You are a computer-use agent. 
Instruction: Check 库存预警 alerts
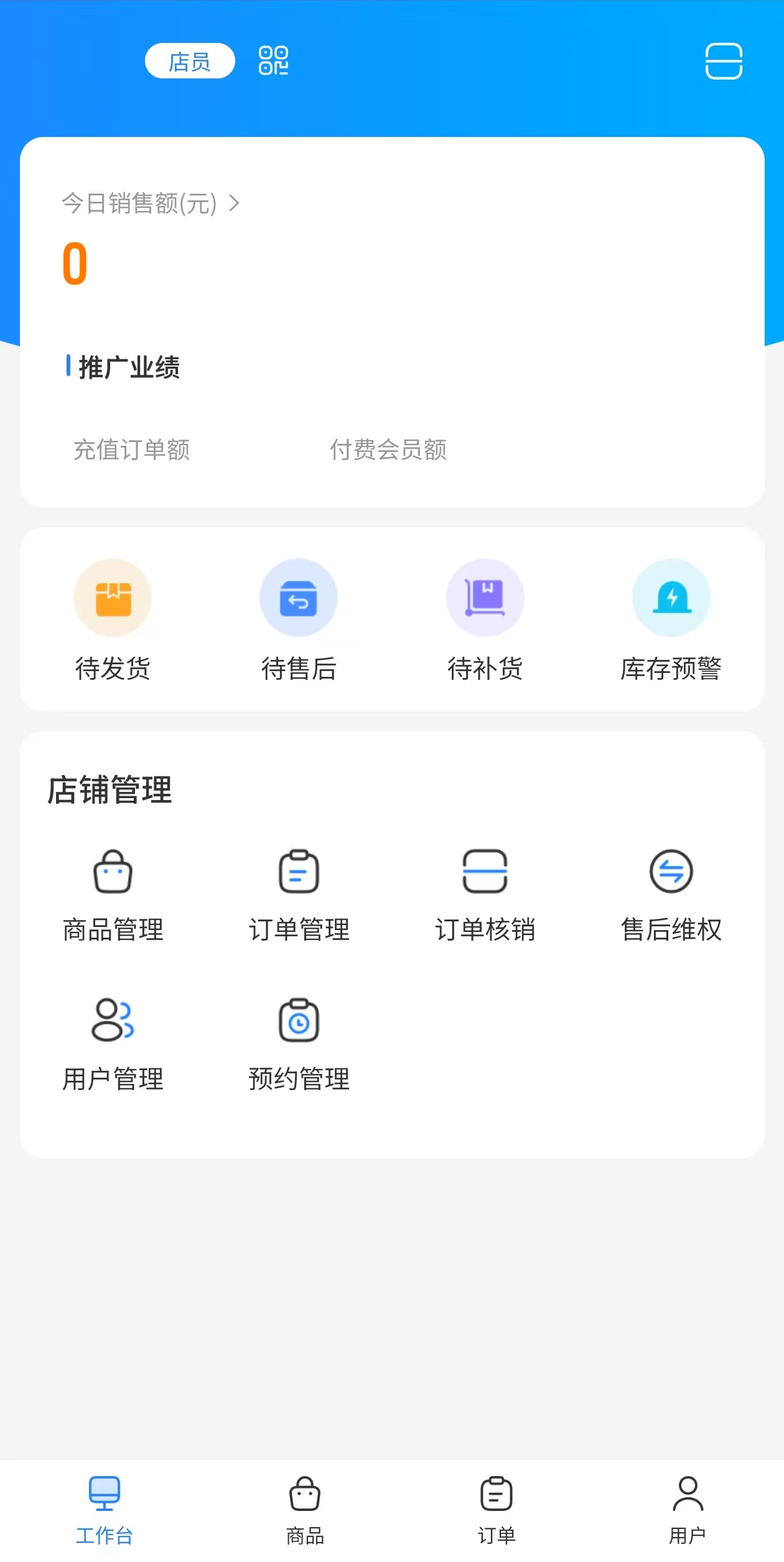671,620
